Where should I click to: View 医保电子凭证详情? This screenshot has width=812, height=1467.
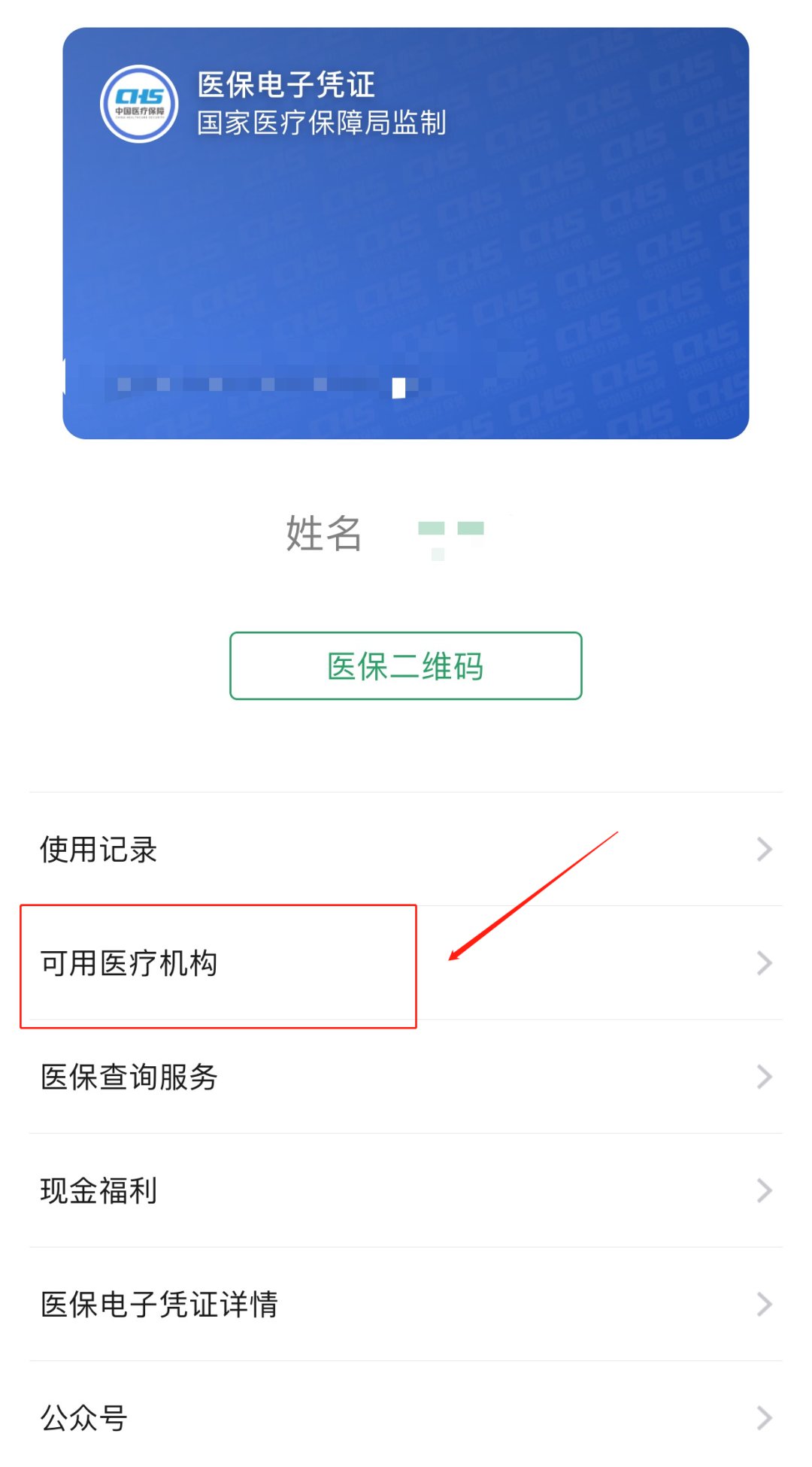pos(405,1304)
